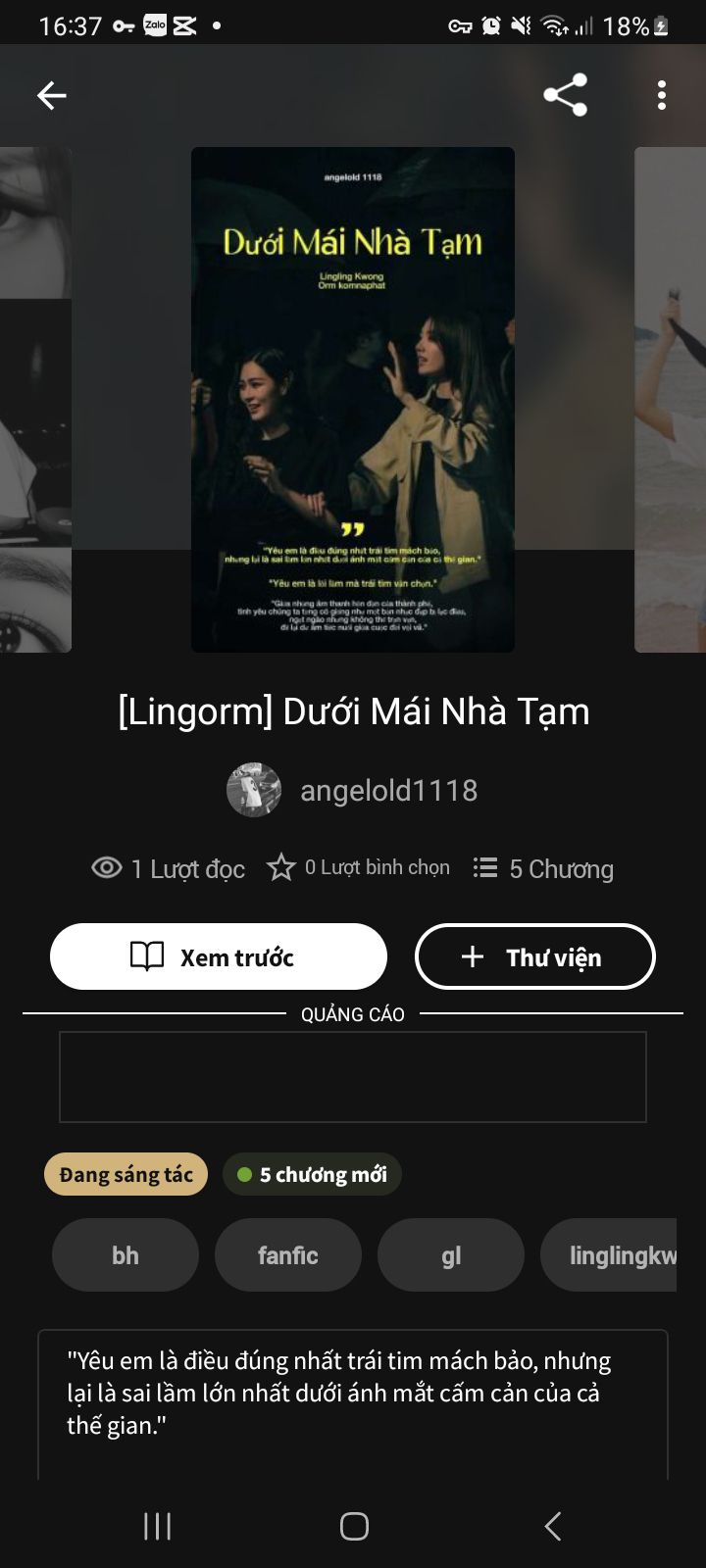Open the fanfic tag
This screenshot has height=1568, width=706.
288,1255
